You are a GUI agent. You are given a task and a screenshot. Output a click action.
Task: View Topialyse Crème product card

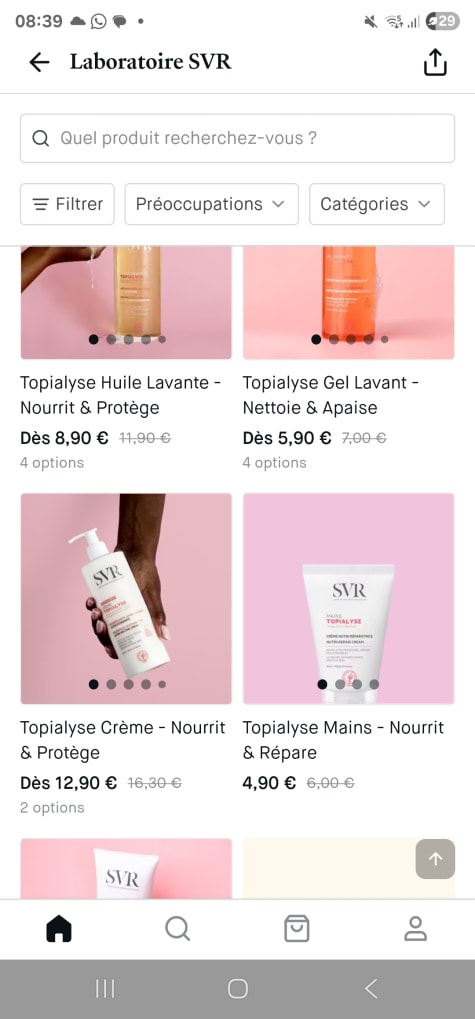(125, 654)
